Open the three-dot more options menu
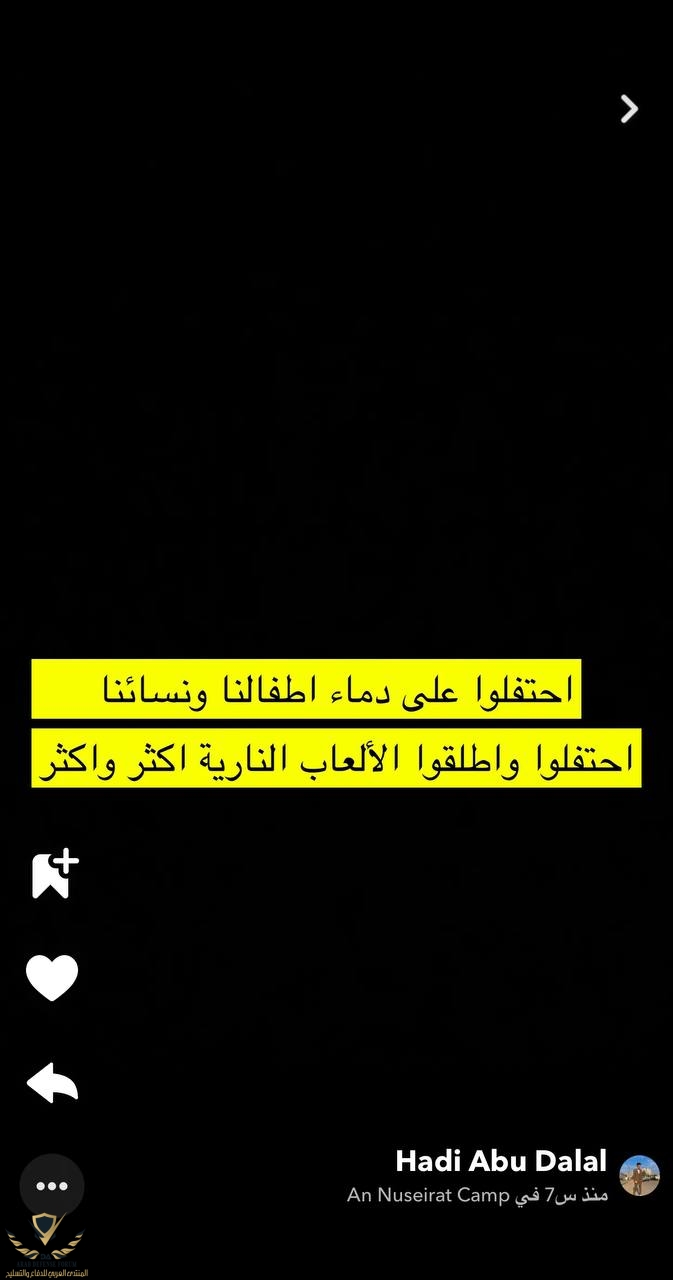The width and height of the screenshot is (673, 1280). [x=52, y=1186]
